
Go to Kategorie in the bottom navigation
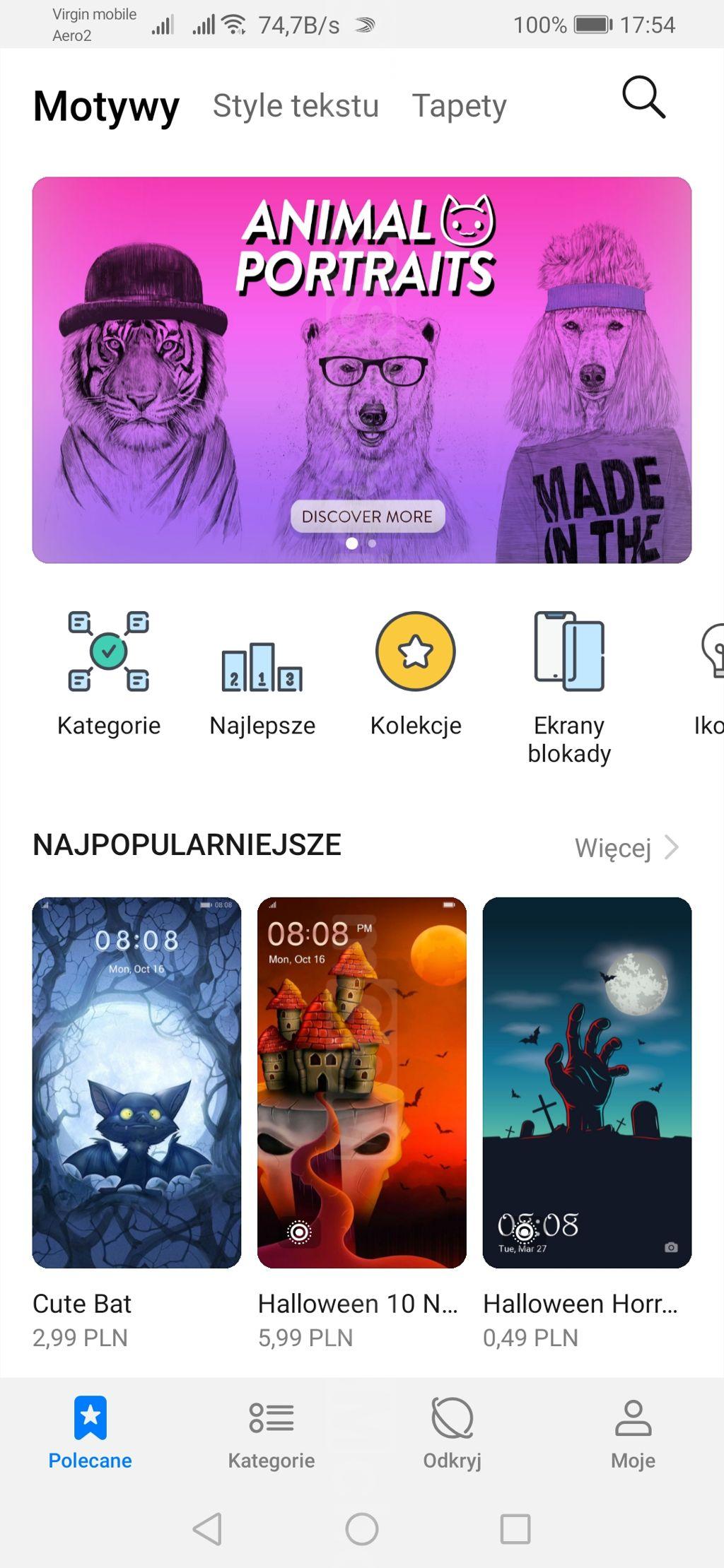(271, 1432)
